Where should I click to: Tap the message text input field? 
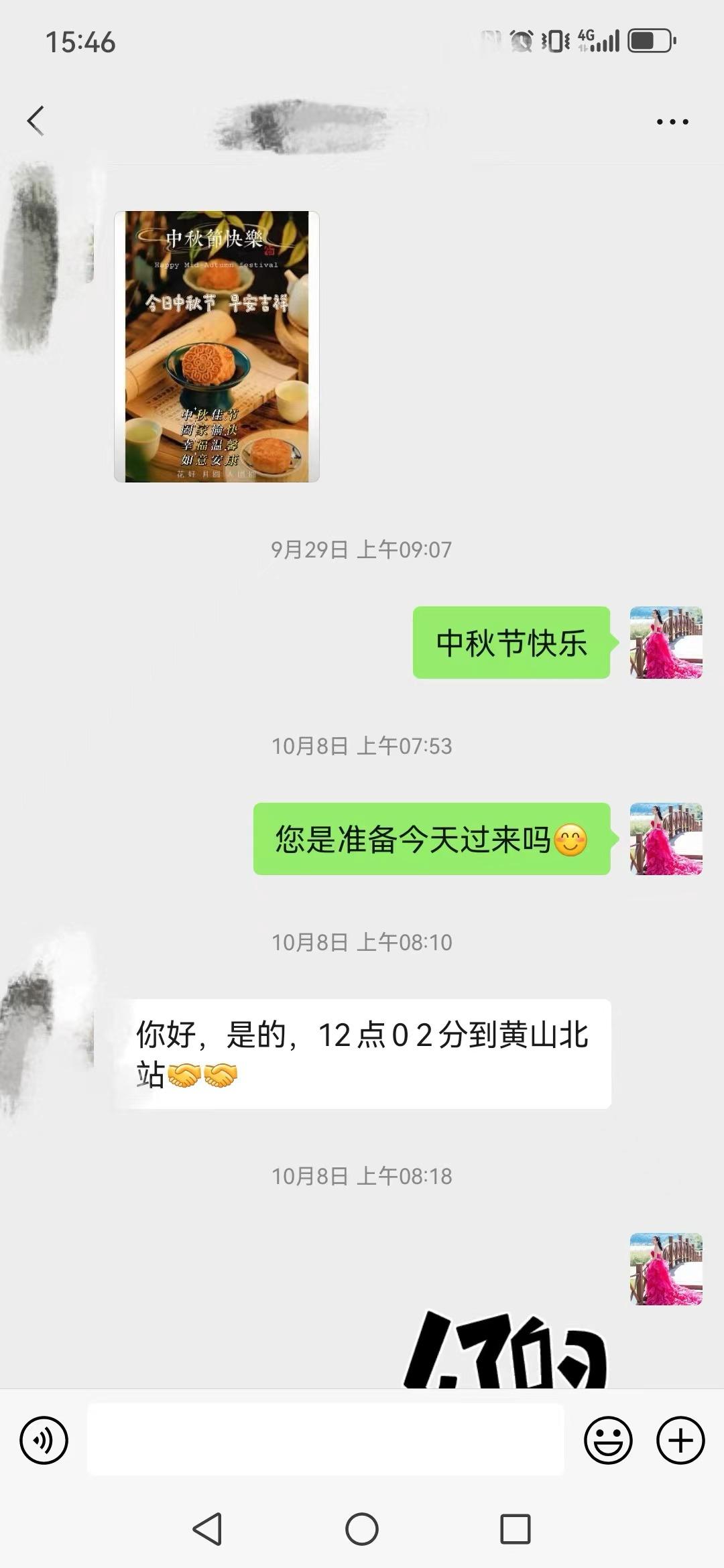[x=326, y=1440]
